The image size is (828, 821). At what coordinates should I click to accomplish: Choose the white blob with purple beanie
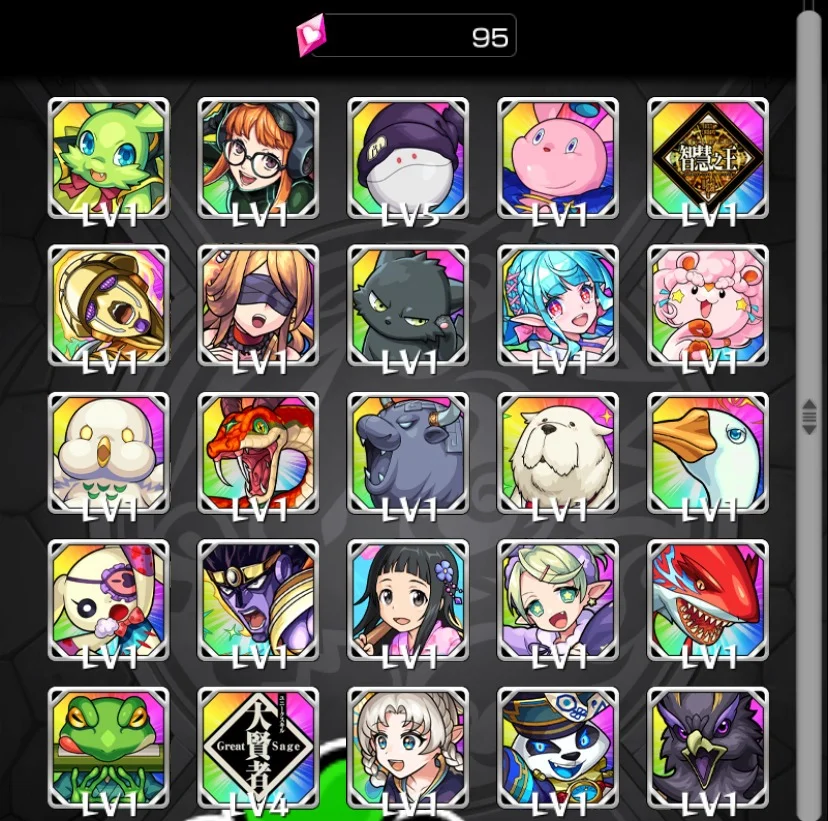pyautogui.click(x=408, y=157)
